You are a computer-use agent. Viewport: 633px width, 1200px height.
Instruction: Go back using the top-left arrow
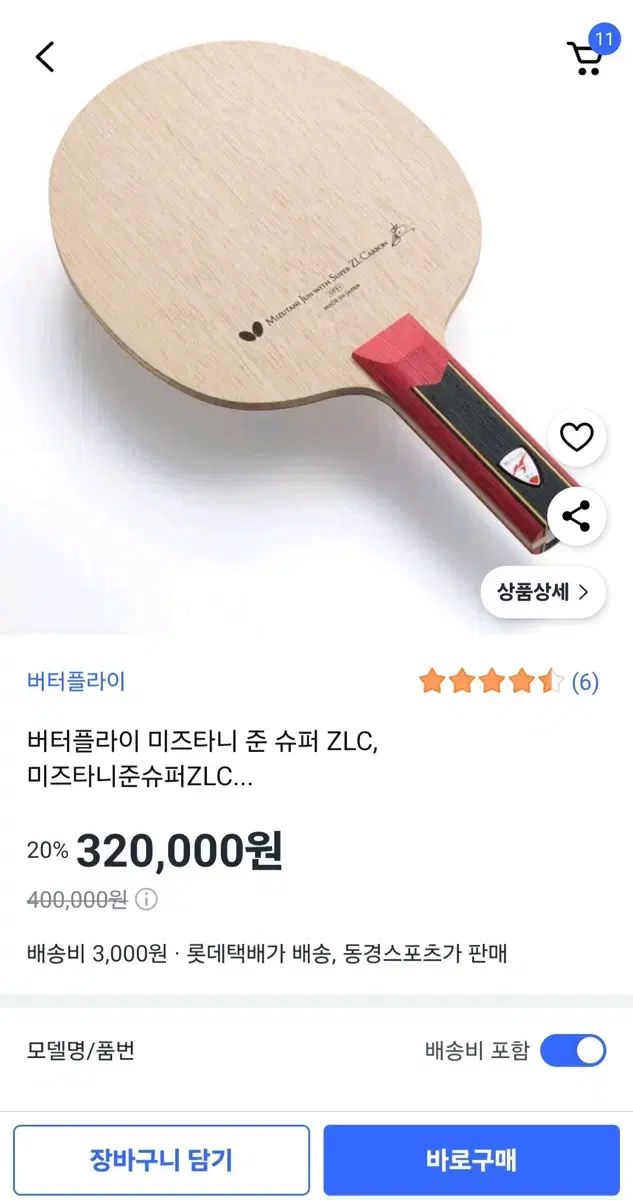tap(45, 57)
